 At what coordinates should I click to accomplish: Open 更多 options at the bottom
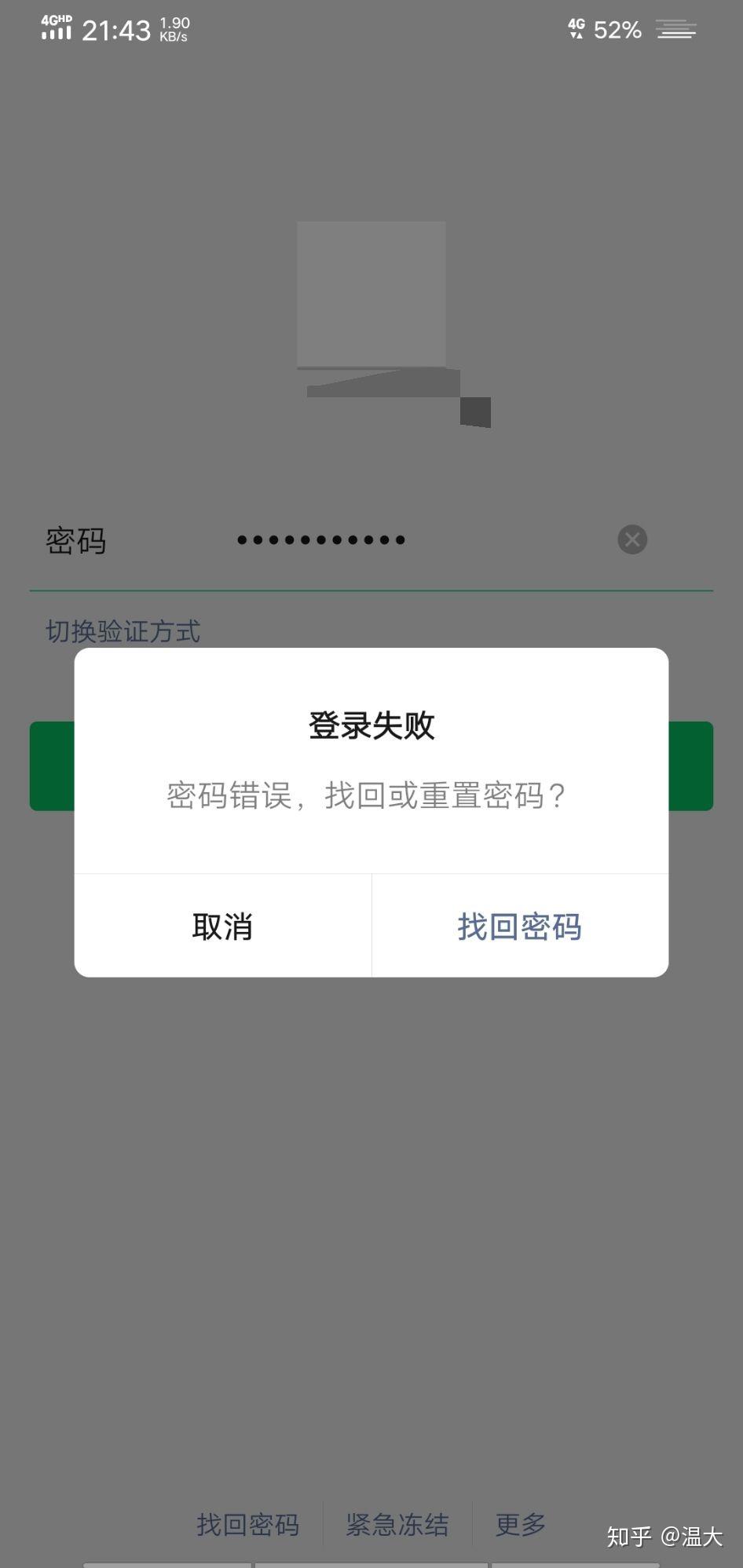pyautogui.click(x=520, y=1524)
